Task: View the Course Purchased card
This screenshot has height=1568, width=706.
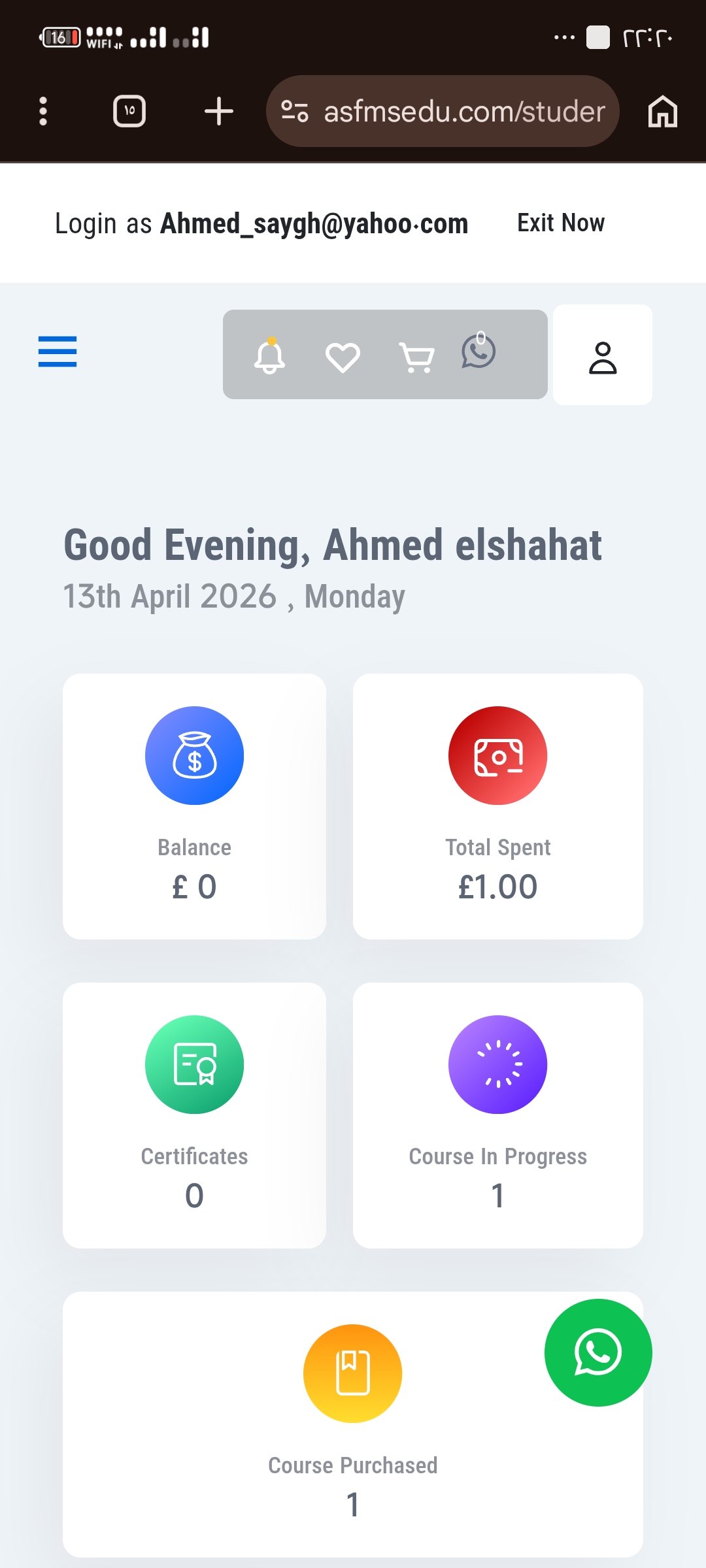Action: (352, 1424)
